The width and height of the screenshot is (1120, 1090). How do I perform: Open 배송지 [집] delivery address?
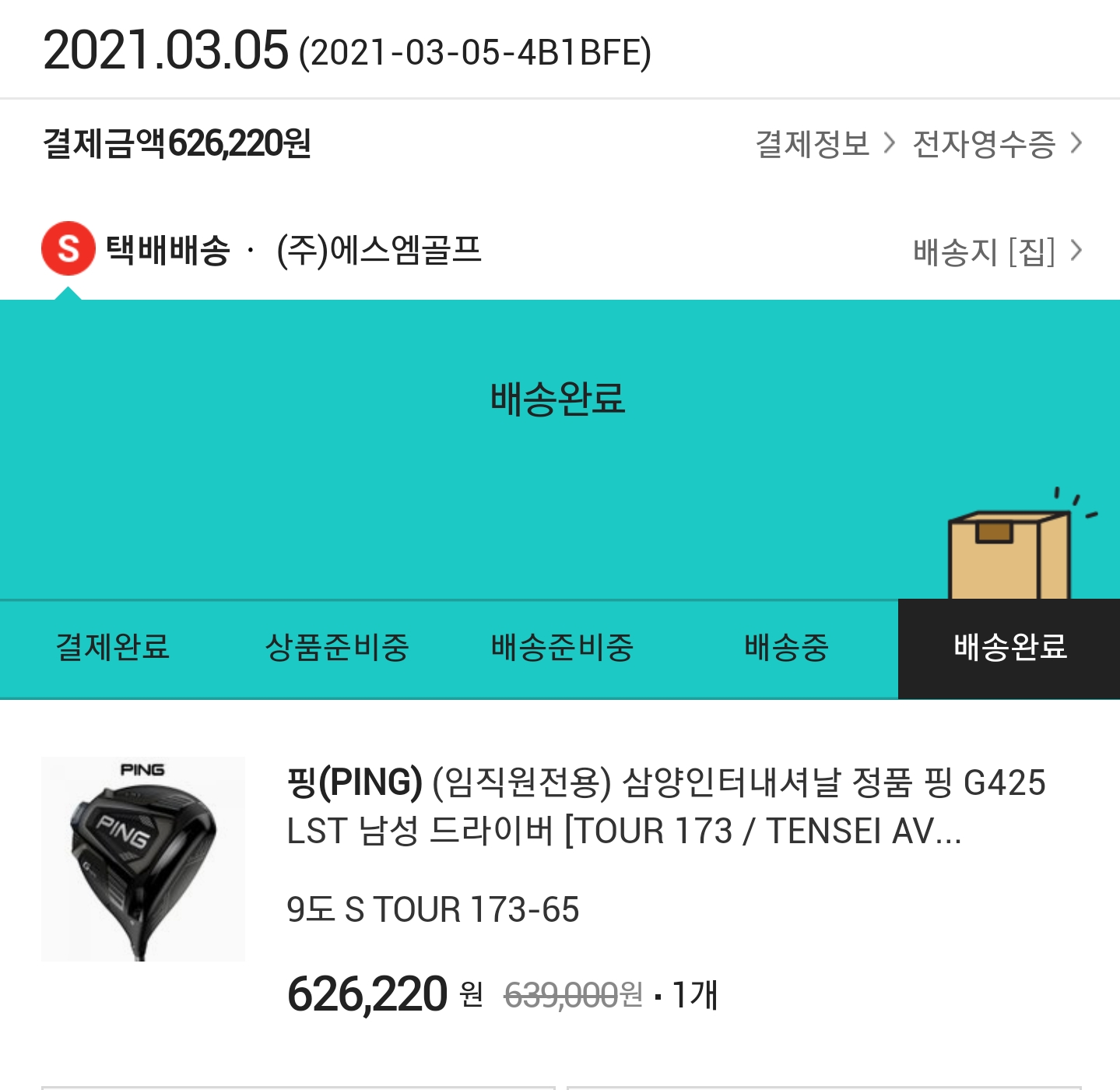tap(996, 251)
